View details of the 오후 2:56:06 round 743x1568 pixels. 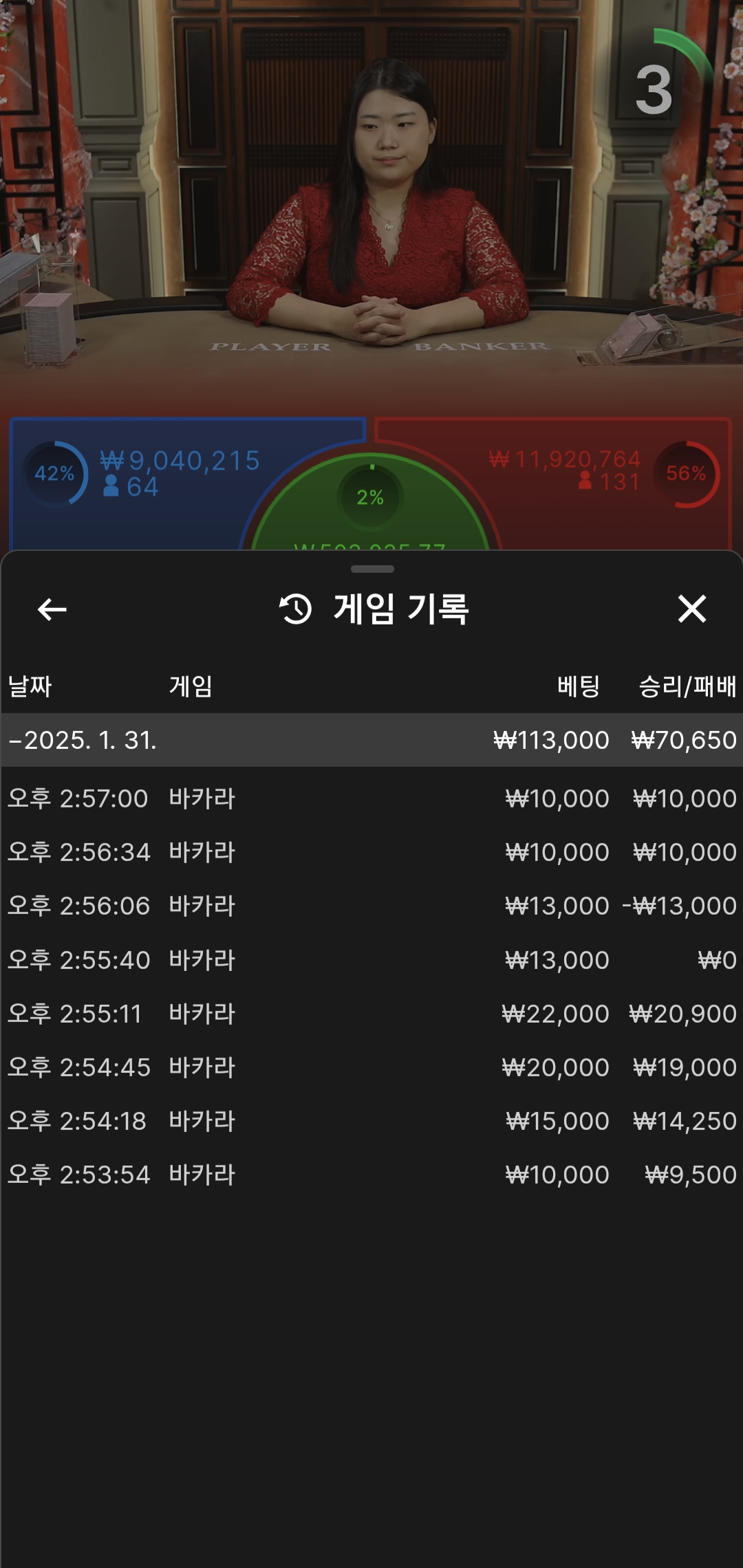(371, 906)
